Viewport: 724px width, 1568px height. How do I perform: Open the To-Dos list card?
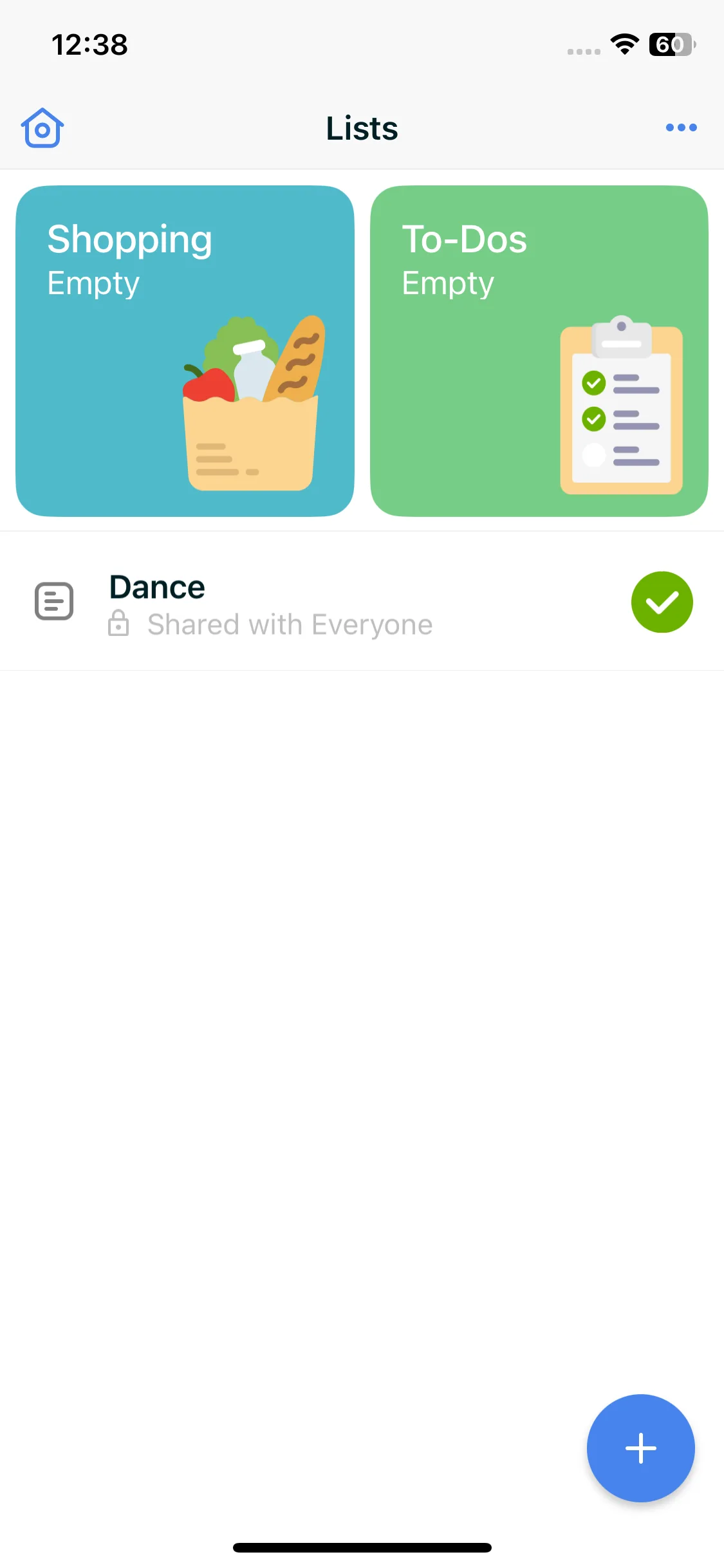539,351
